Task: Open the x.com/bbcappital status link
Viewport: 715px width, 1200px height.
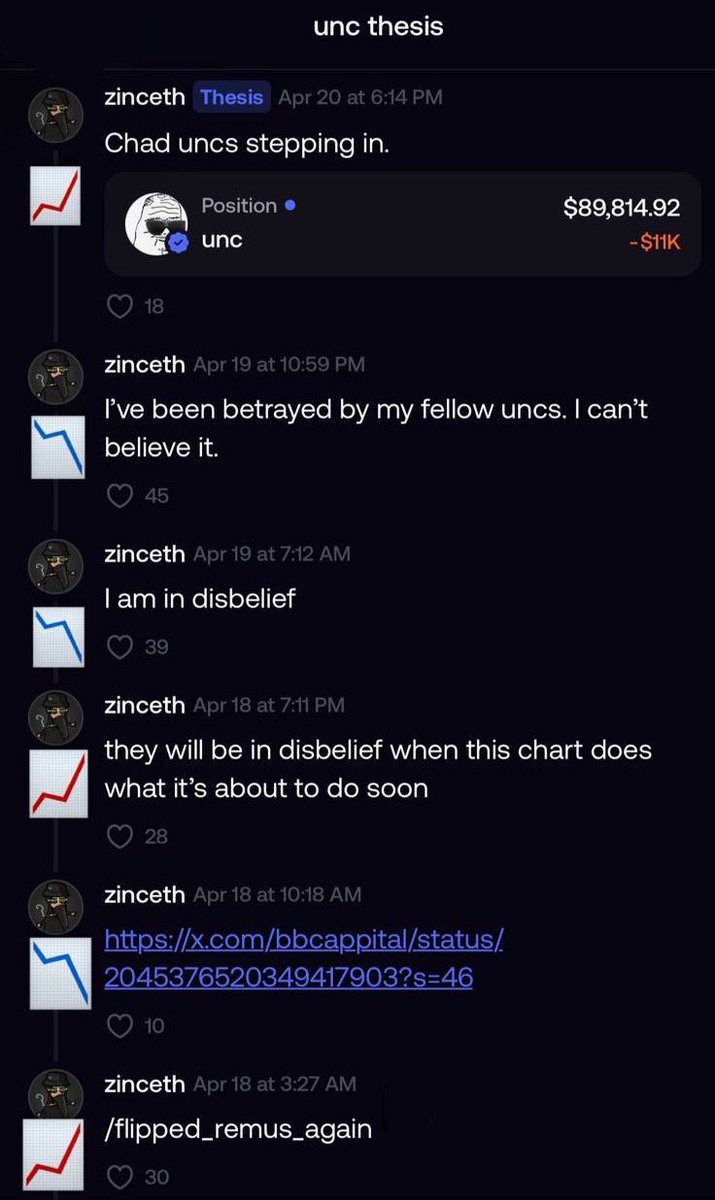Action: pyautogui.click(x=303, y=958)
